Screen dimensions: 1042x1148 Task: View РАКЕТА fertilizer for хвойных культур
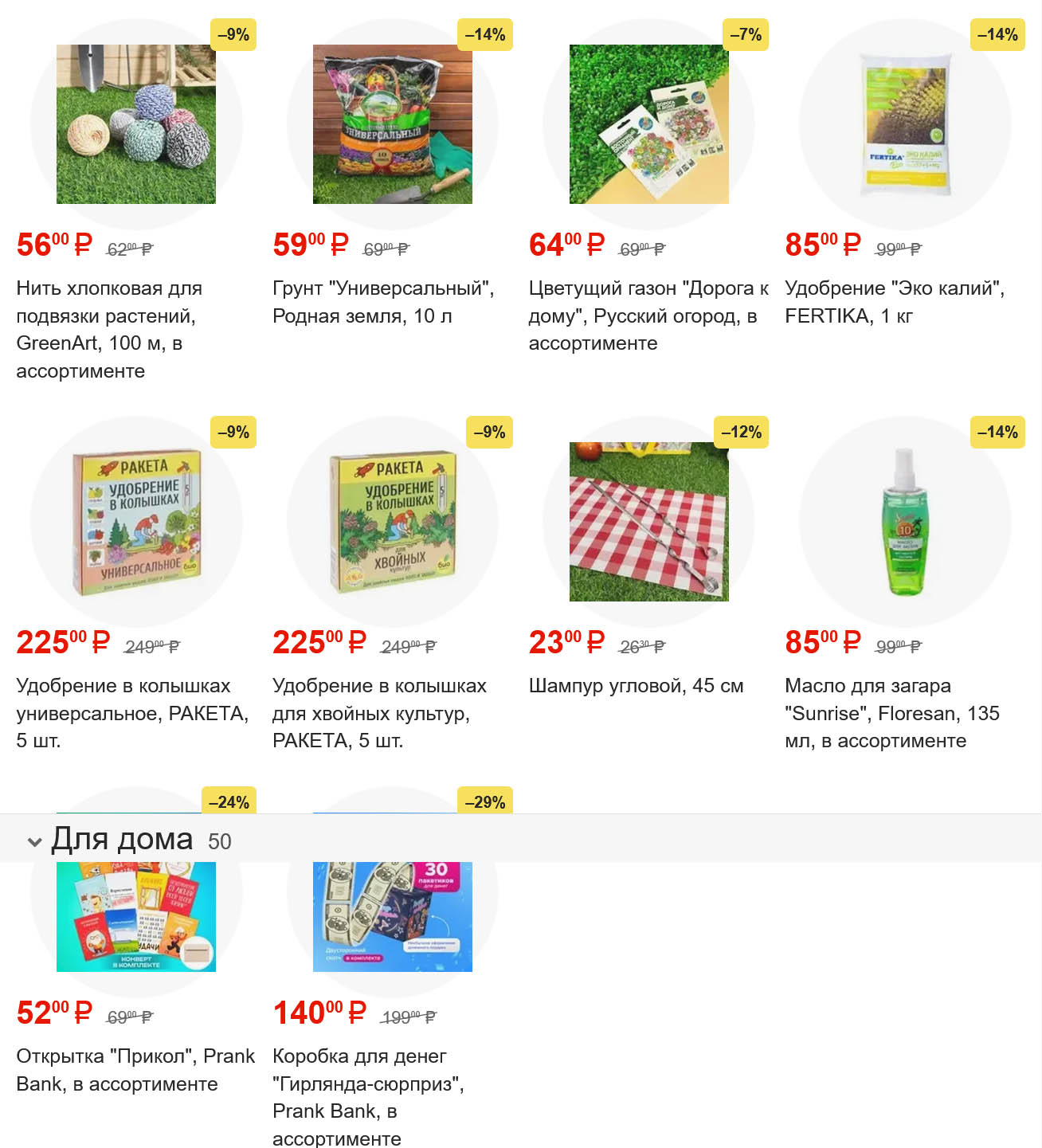click(392, 522)
